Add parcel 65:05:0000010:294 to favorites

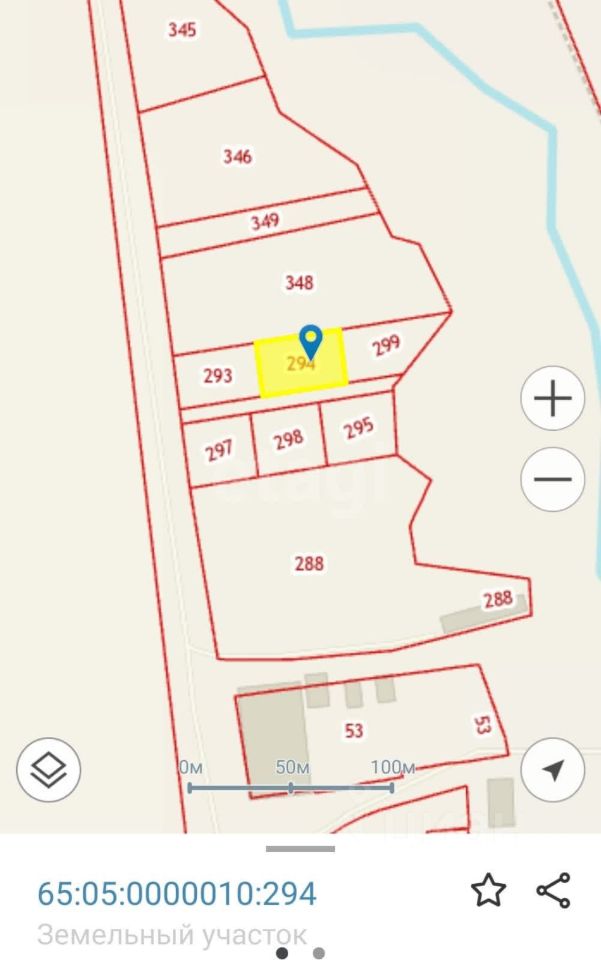click(488, 890)
